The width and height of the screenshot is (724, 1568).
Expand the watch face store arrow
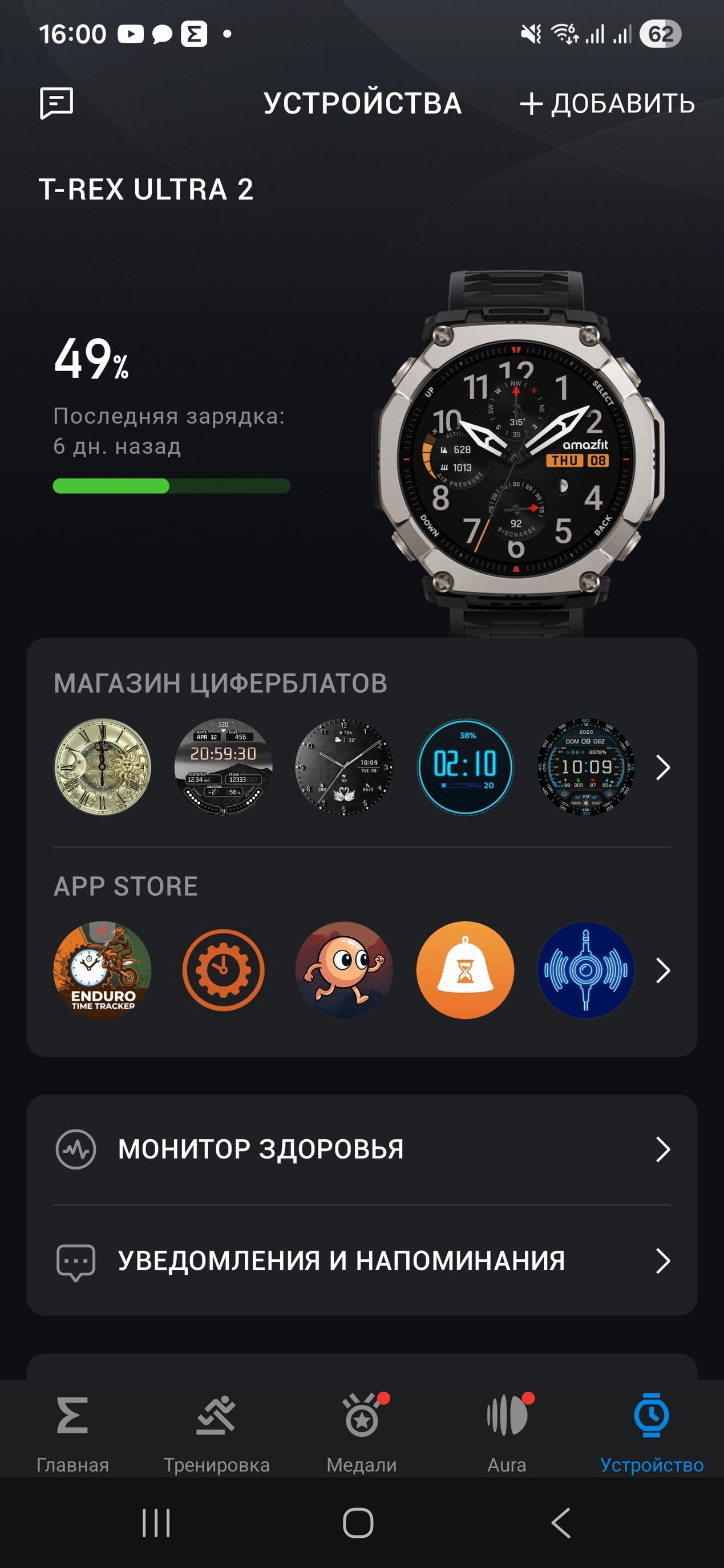(x=662, y=767)
